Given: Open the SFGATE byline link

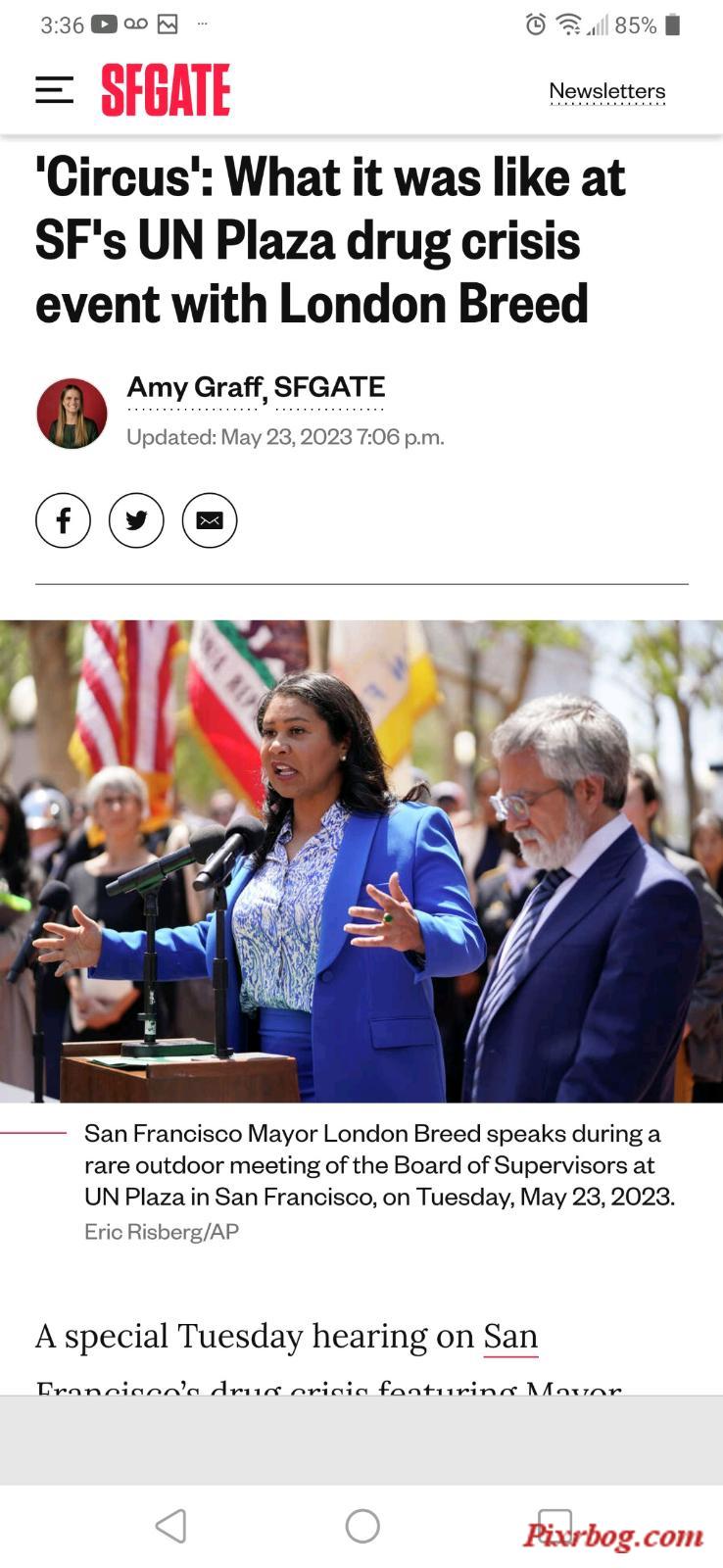Looking at the screenshot, I should click(329, 388).
